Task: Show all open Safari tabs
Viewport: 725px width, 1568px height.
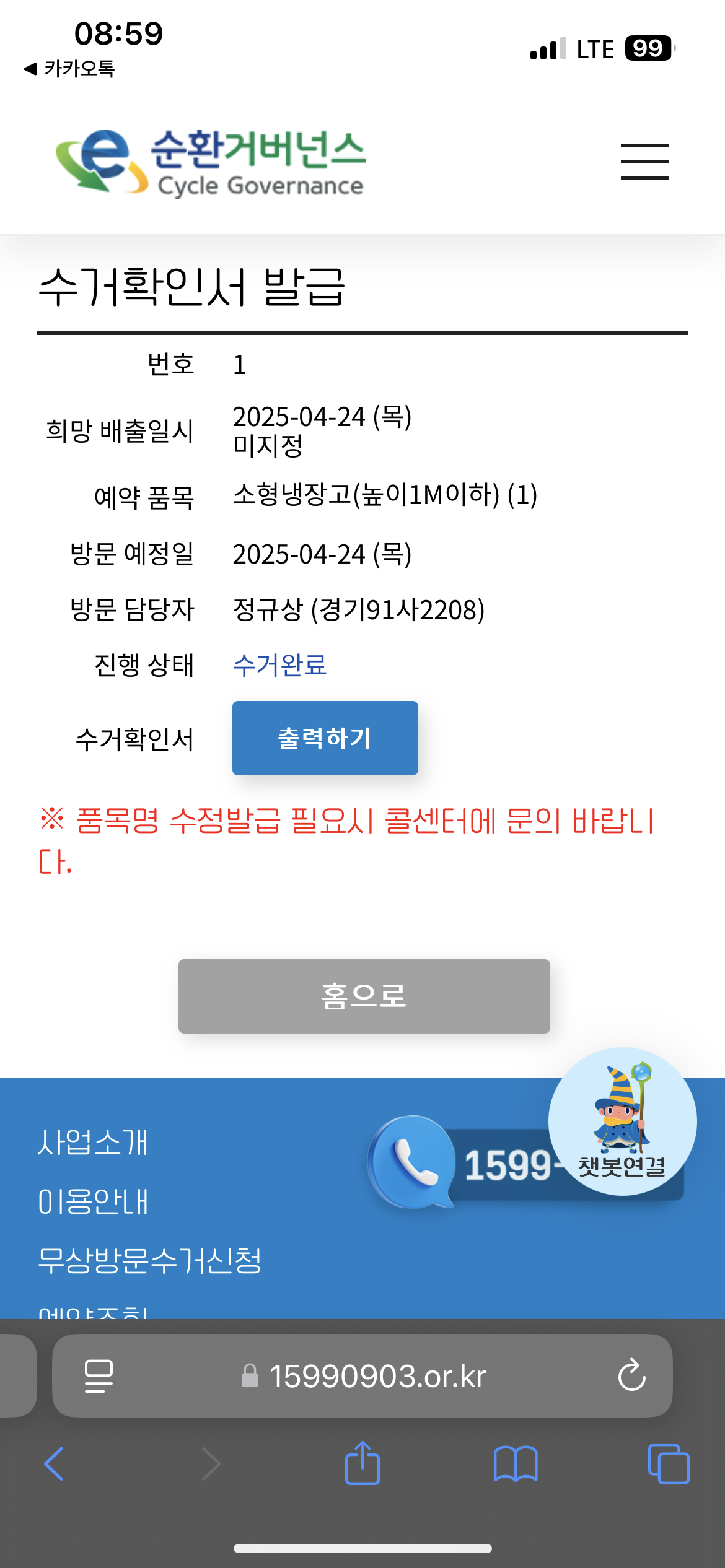Action: click(668, 1464)
